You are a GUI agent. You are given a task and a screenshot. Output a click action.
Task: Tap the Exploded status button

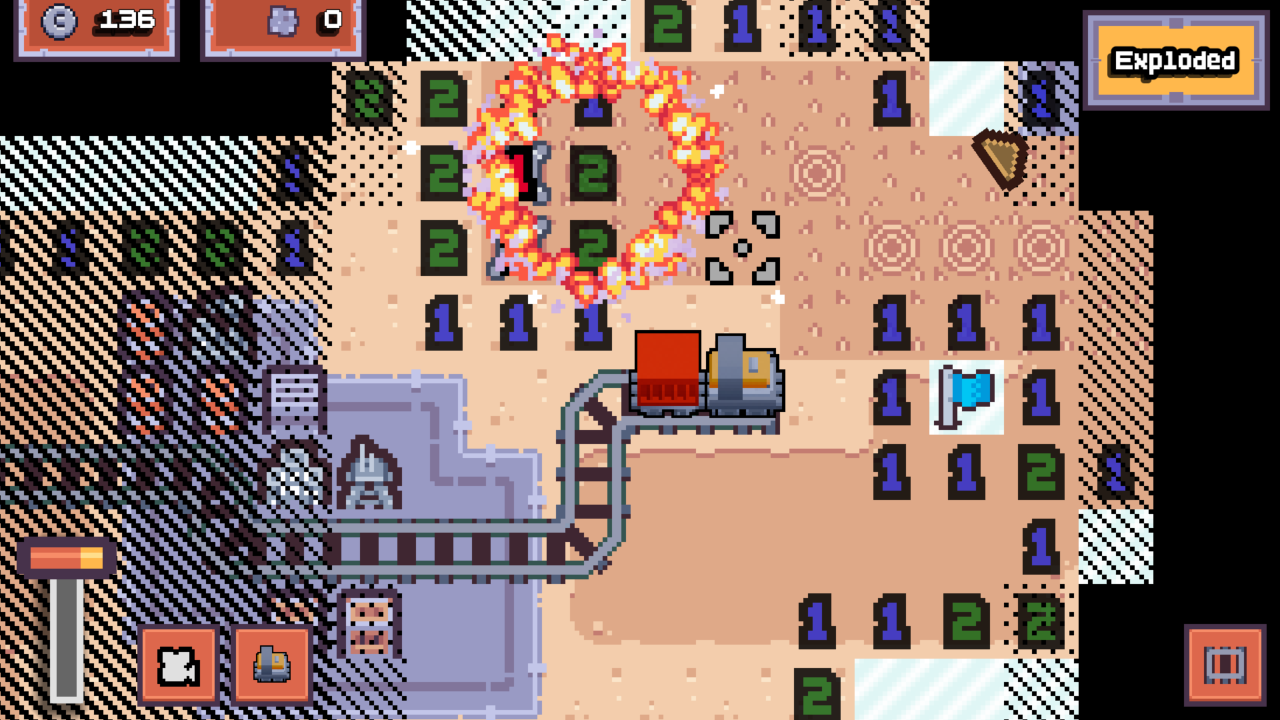1175,61
